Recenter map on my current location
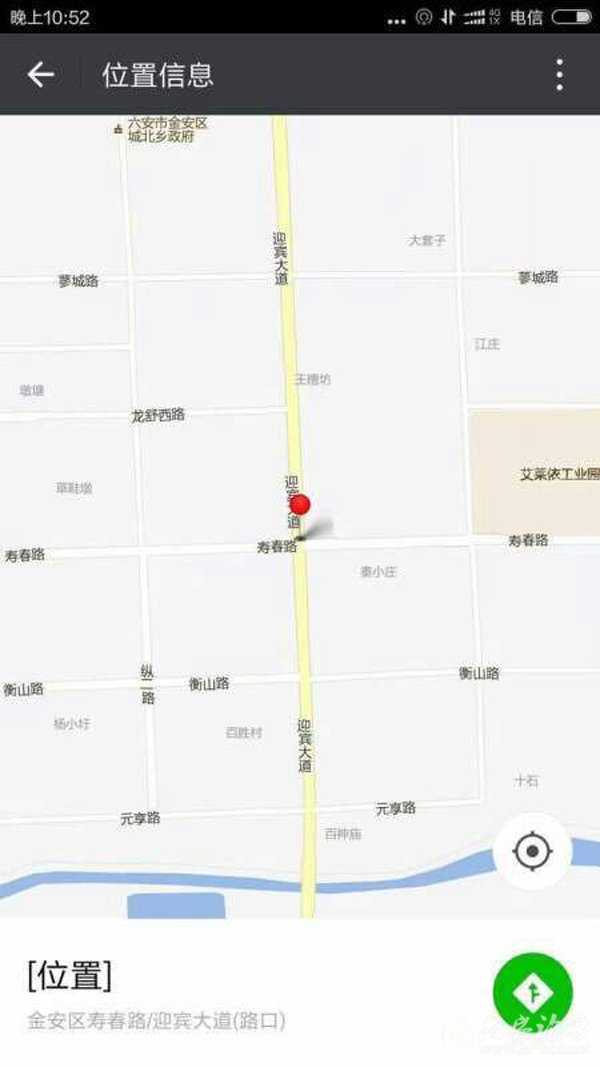 (x=532, y=852)
